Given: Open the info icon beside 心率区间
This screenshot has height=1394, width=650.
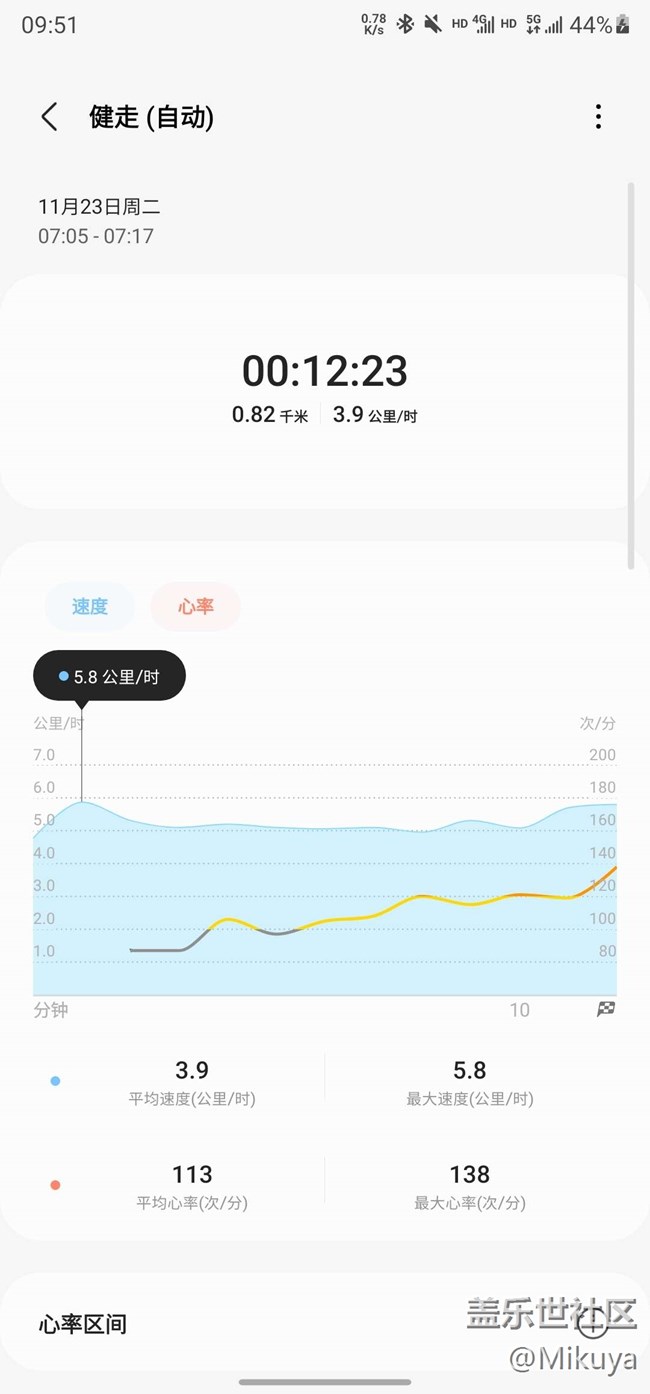Looking at the screenshot, I should 593,1324.
